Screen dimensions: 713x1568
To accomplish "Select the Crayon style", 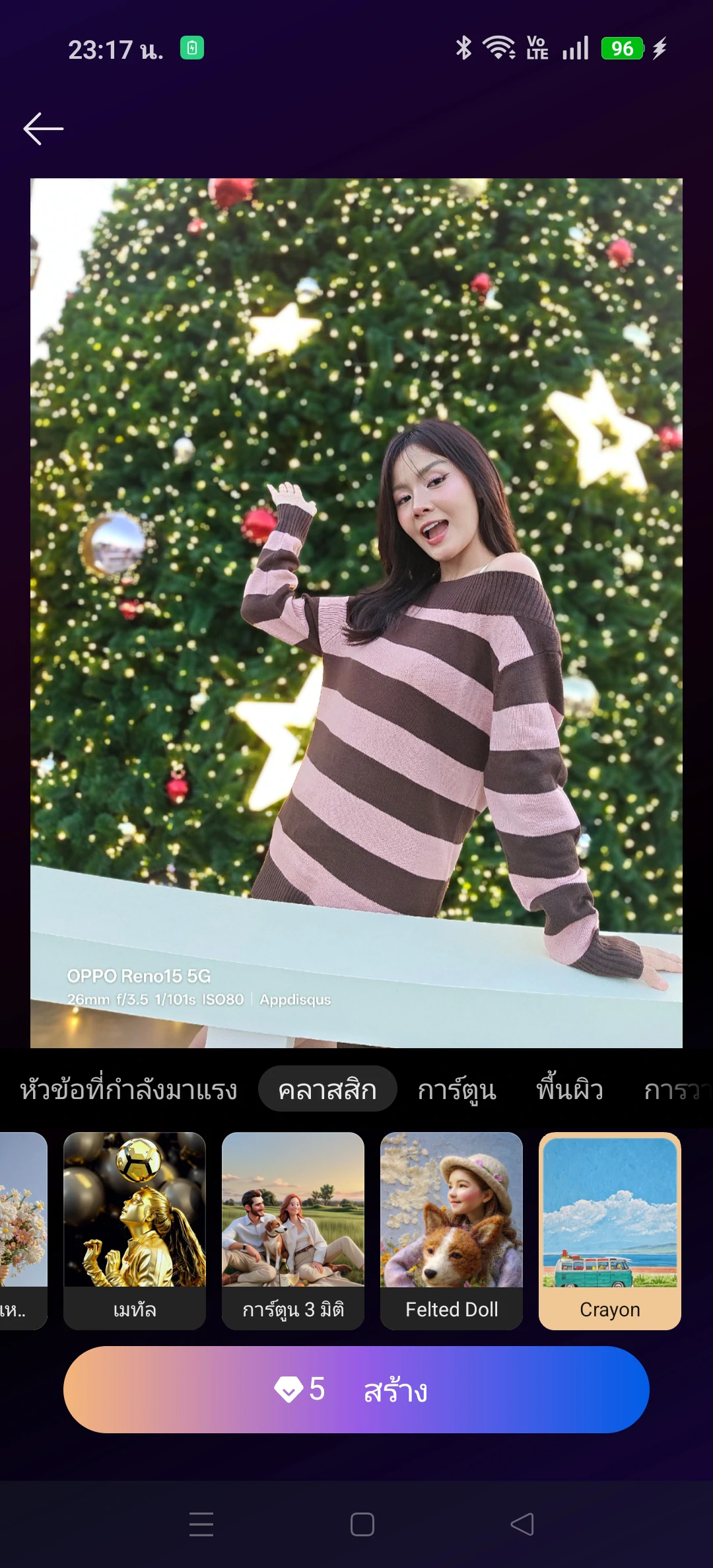I will pyautogui.click(x=610, y=1230).
